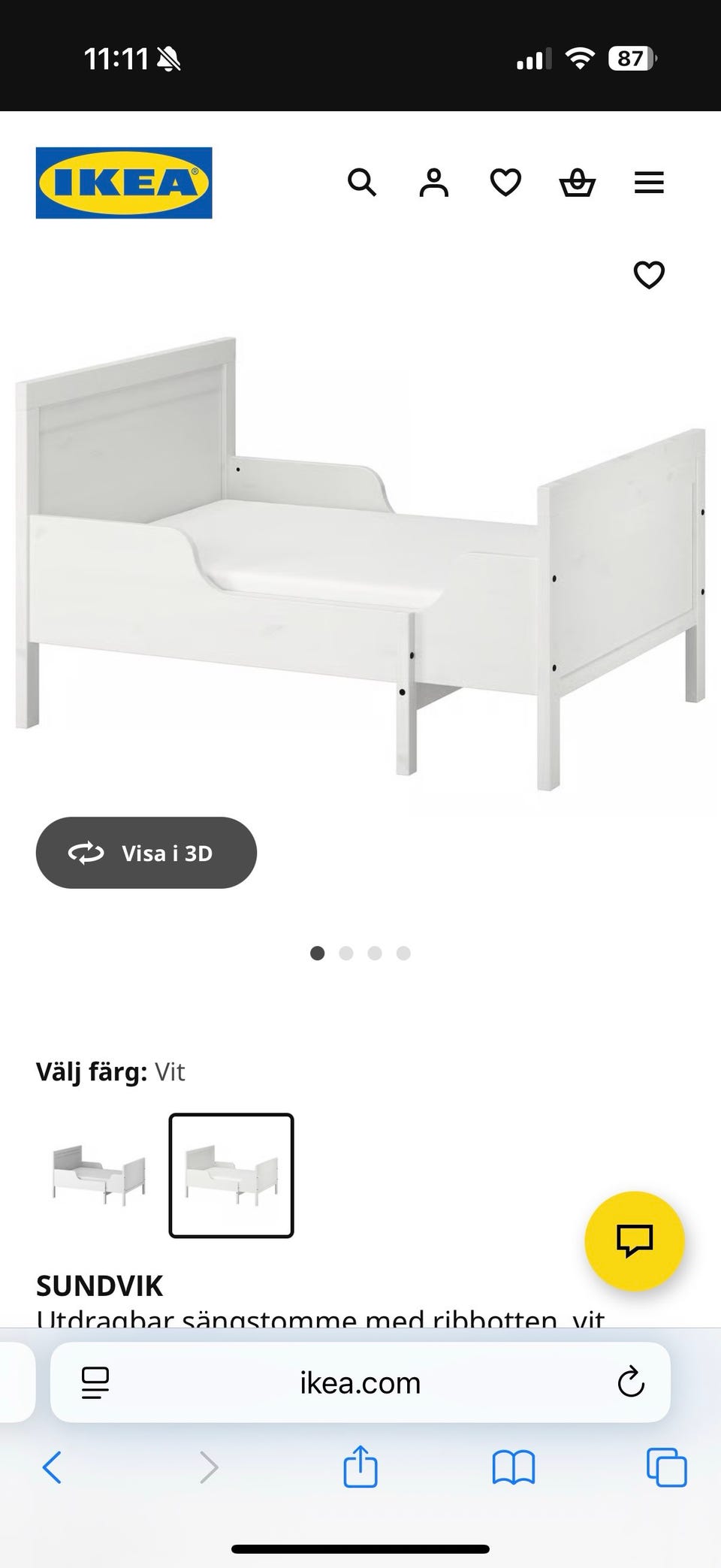Share the page via Safari share icon
The width and height of the screenshot is (721, 1568).
point(360,1467)
